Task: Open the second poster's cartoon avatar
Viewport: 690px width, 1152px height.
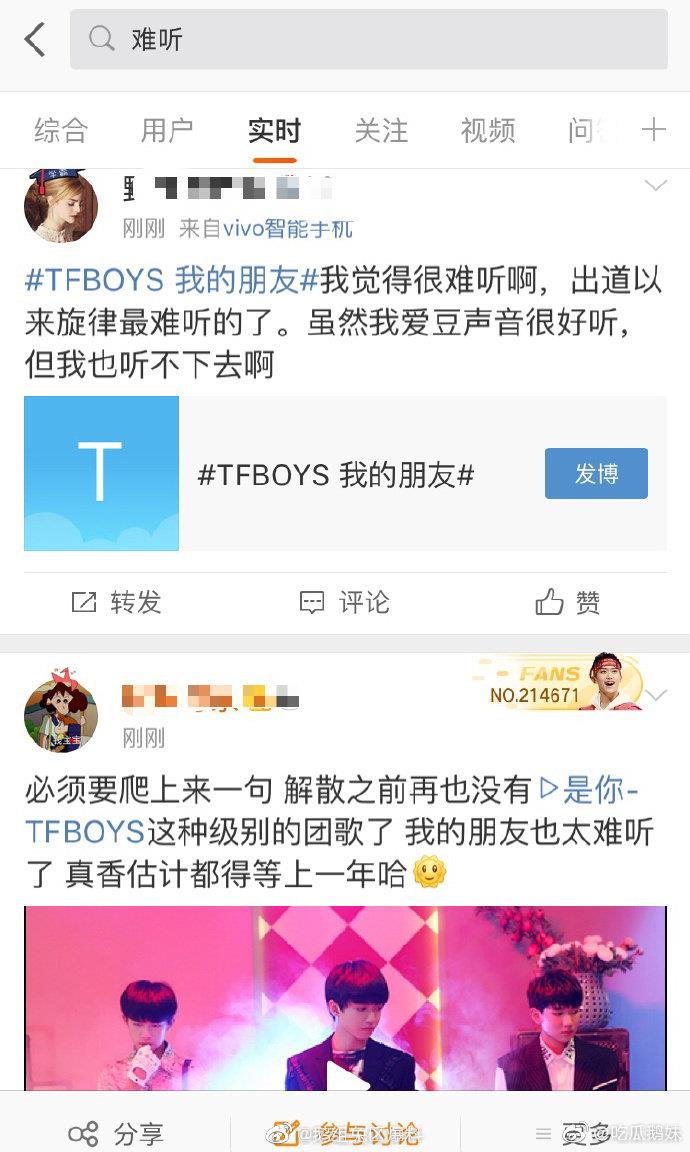Action: click(60, 713)
